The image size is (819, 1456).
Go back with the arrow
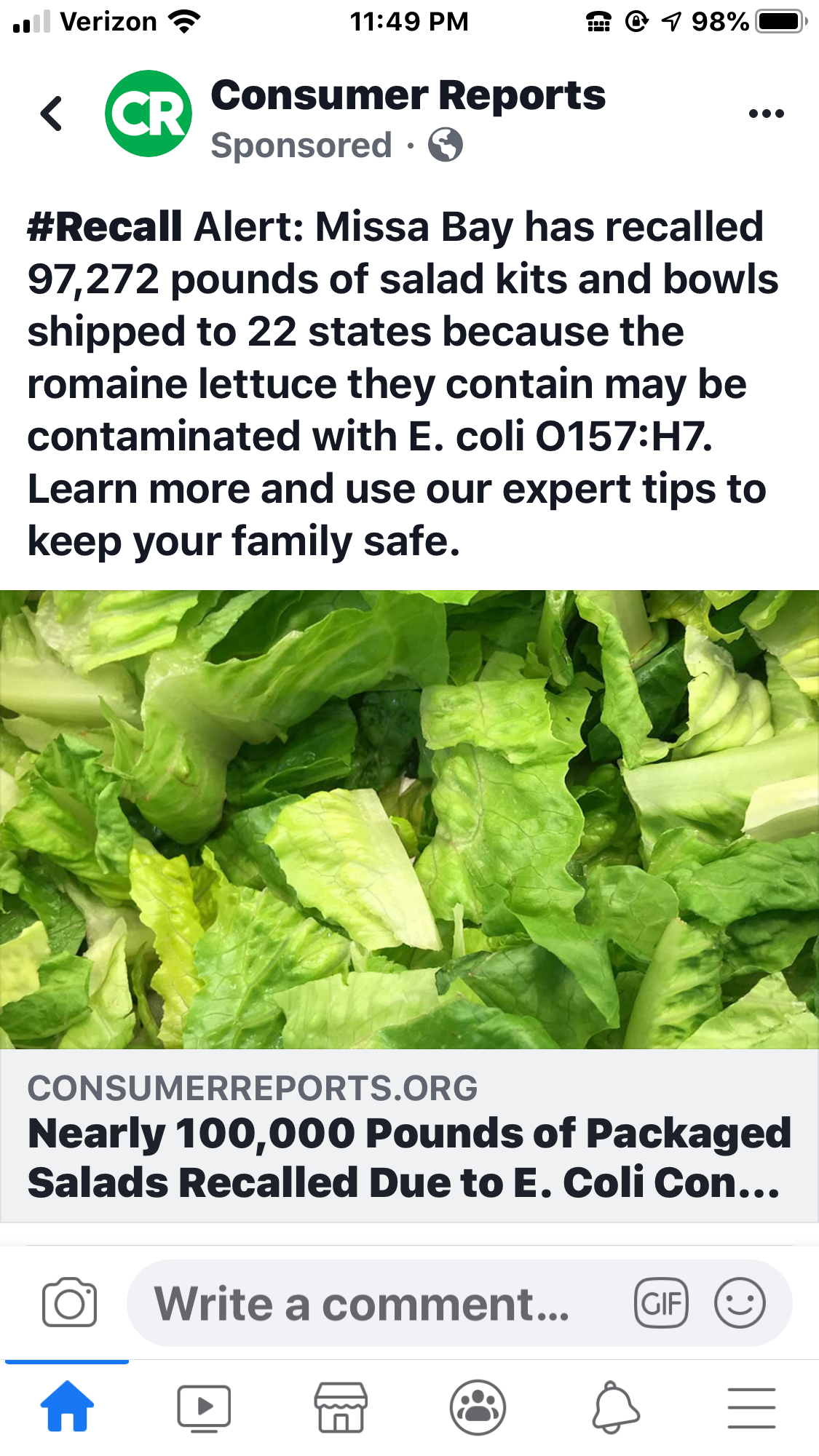coord(52,114)
